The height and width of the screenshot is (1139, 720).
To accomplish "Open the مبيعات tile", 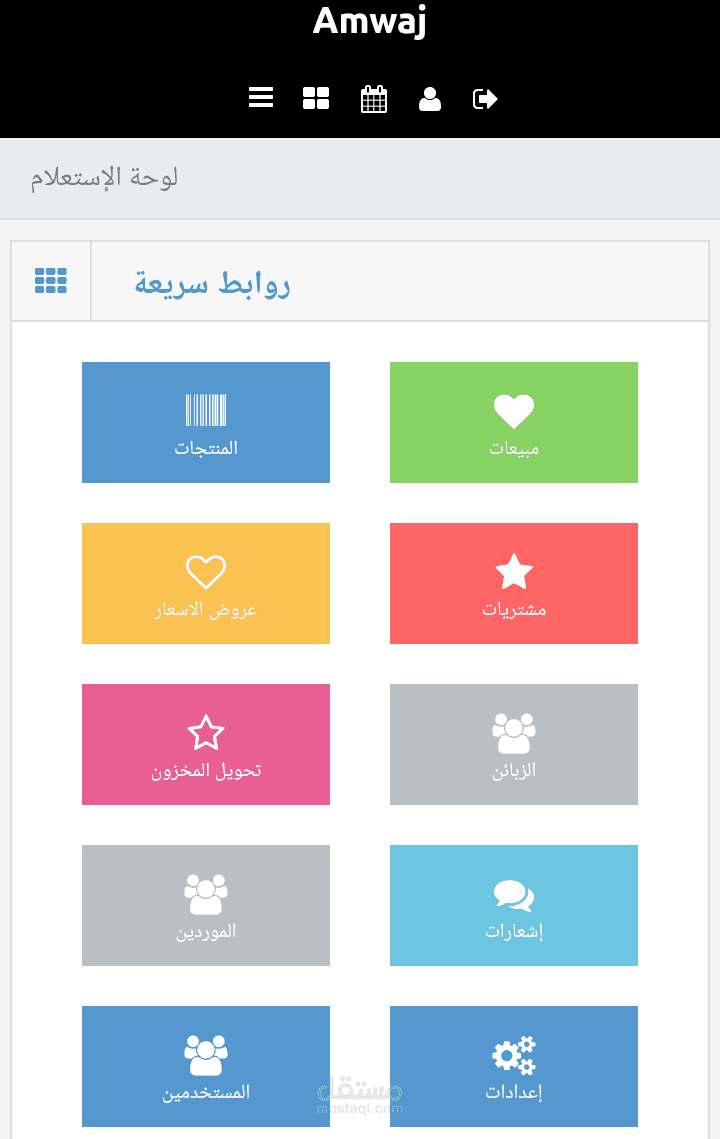I will pos(514,422).
